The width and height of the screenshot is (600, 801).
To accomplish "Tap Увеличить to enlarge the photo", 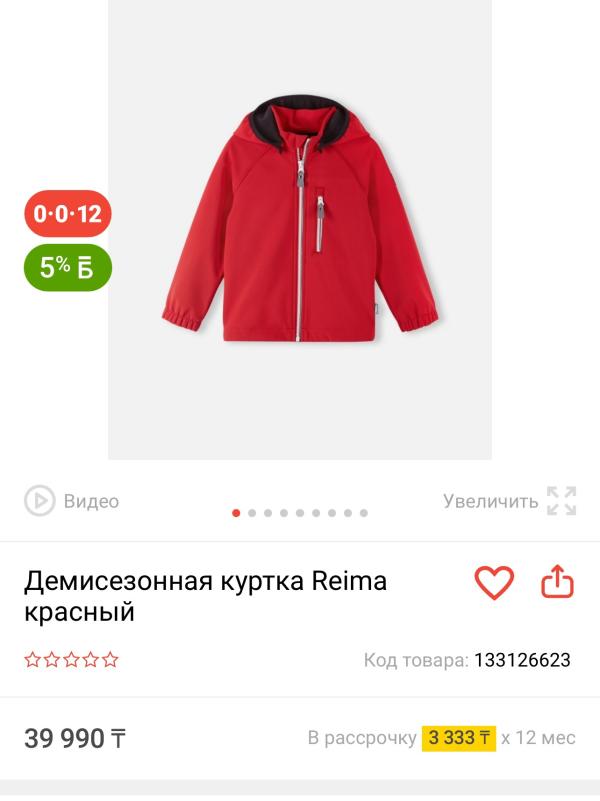I will (x=510, y=501).
